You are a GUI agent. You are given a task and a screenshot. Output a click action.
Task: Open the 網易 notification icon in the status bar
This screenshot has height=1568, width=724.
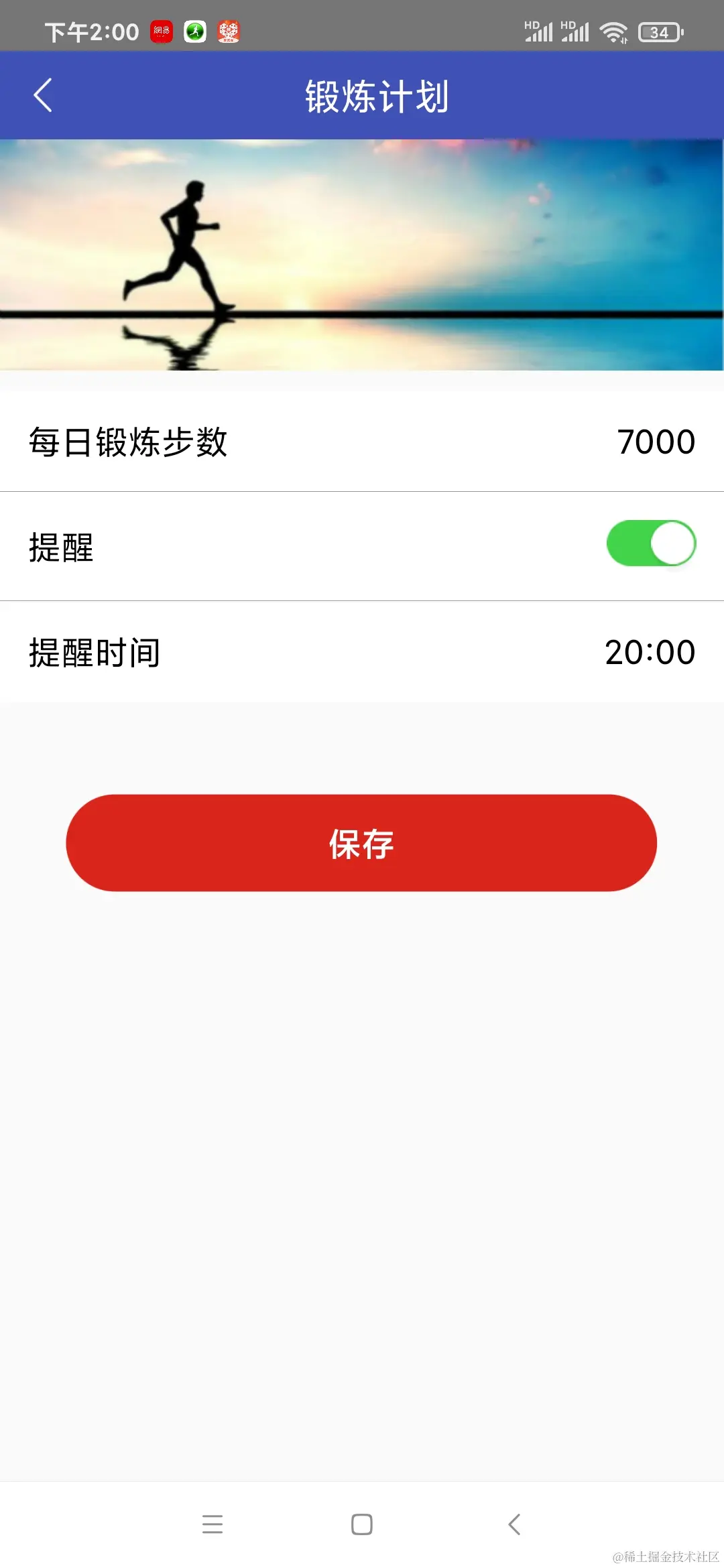pyautogui.click(x=161, y=31)
